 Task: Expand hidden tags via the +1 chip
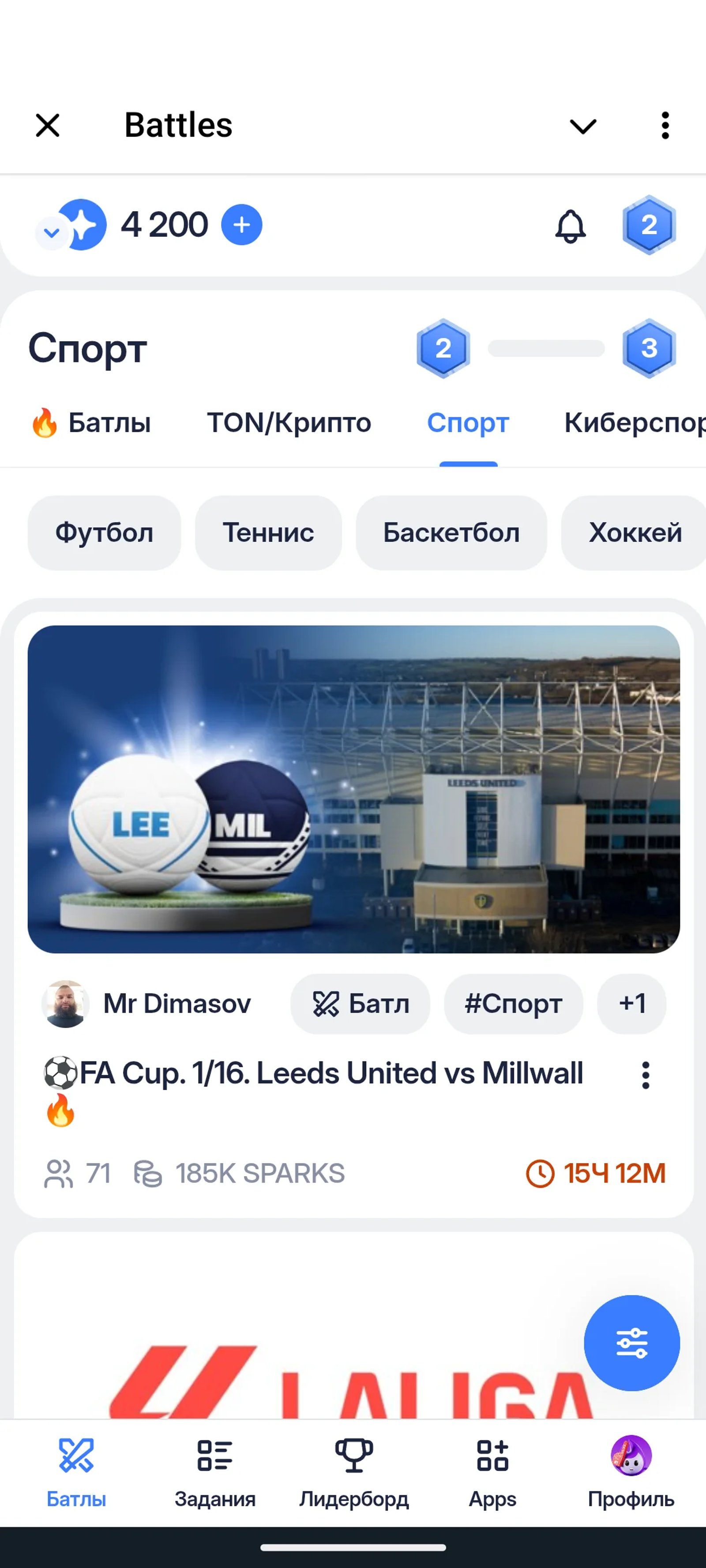(632, 1004)
